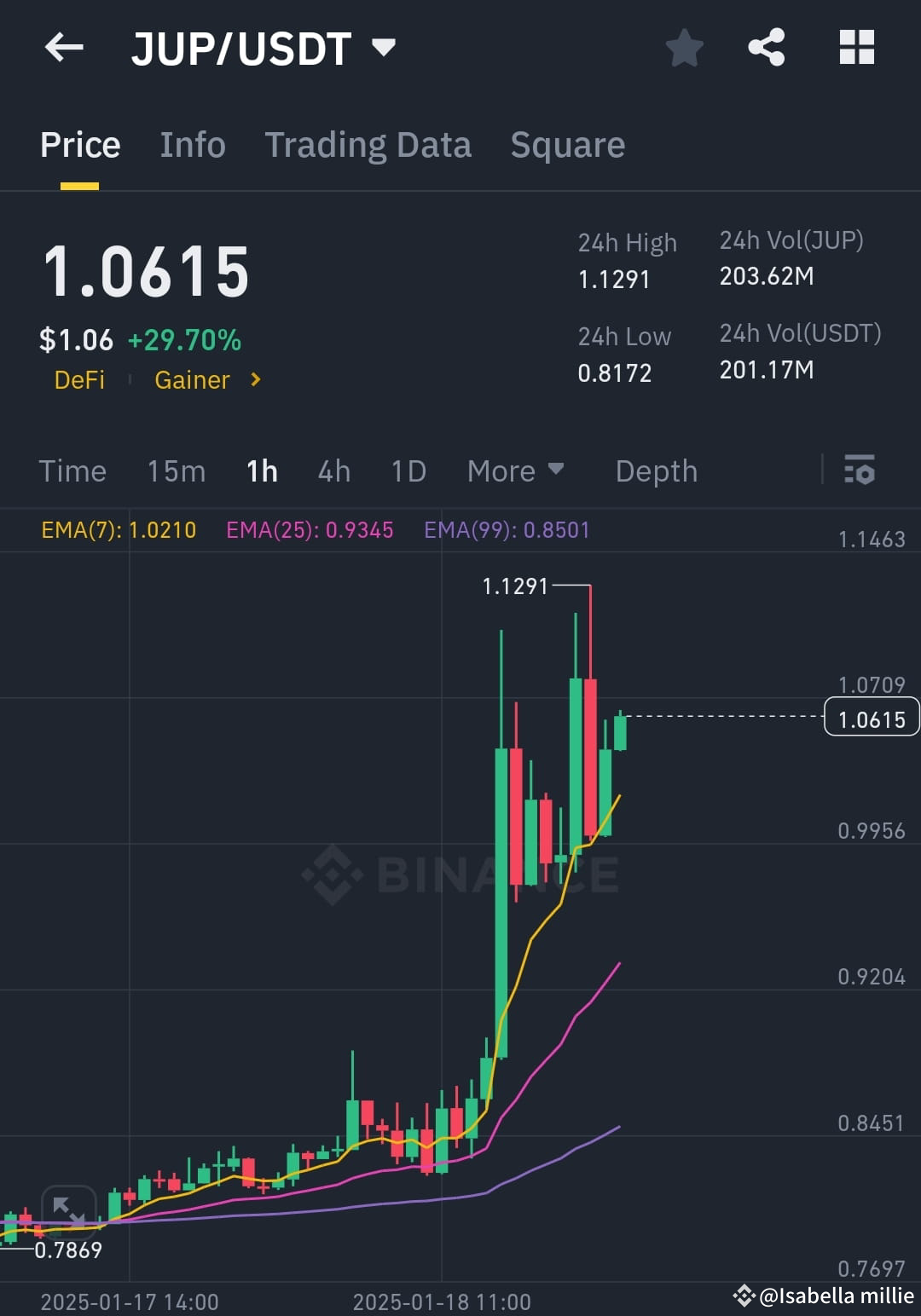921x1316 pixels.
Task: Open the Time interval selector
Action: click(72, 470)
